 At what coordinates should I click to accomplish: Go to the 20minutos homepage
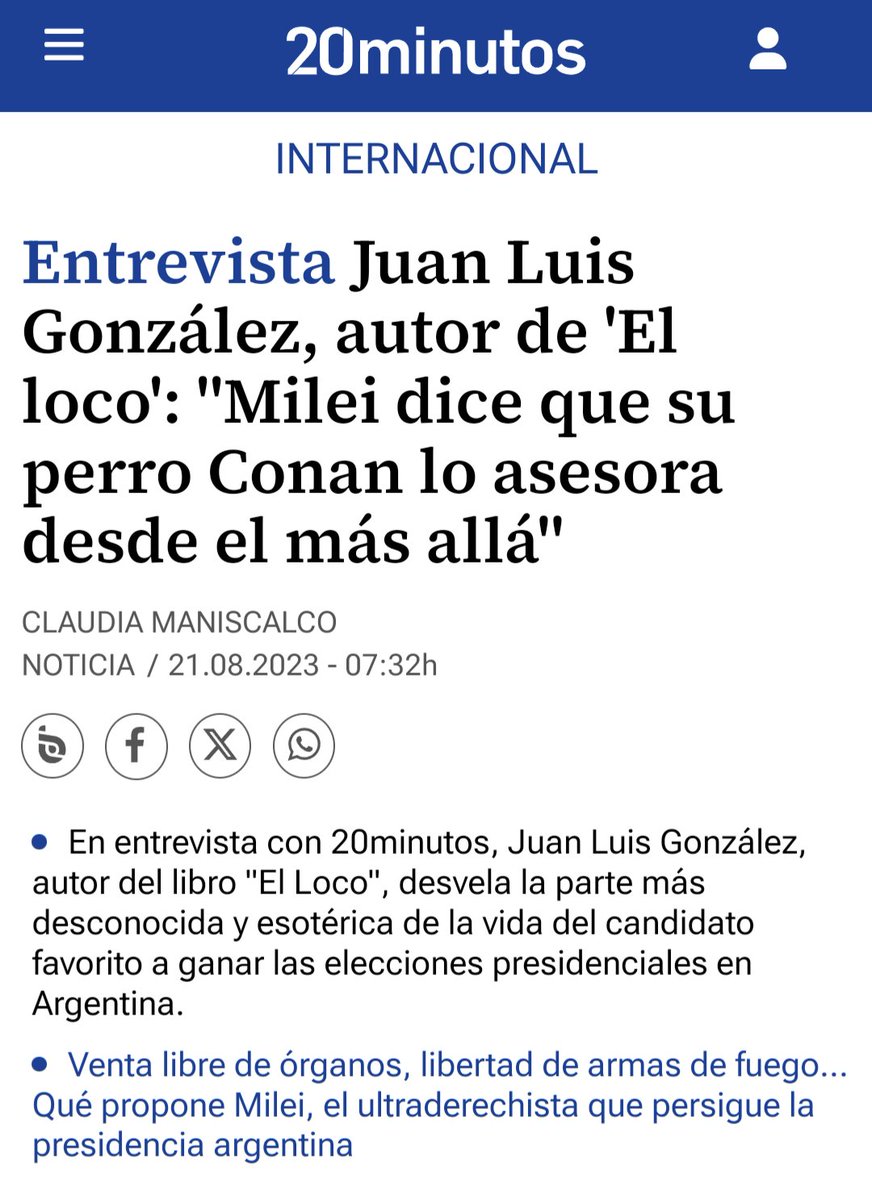pyautogui.click(x=436, y=51)
